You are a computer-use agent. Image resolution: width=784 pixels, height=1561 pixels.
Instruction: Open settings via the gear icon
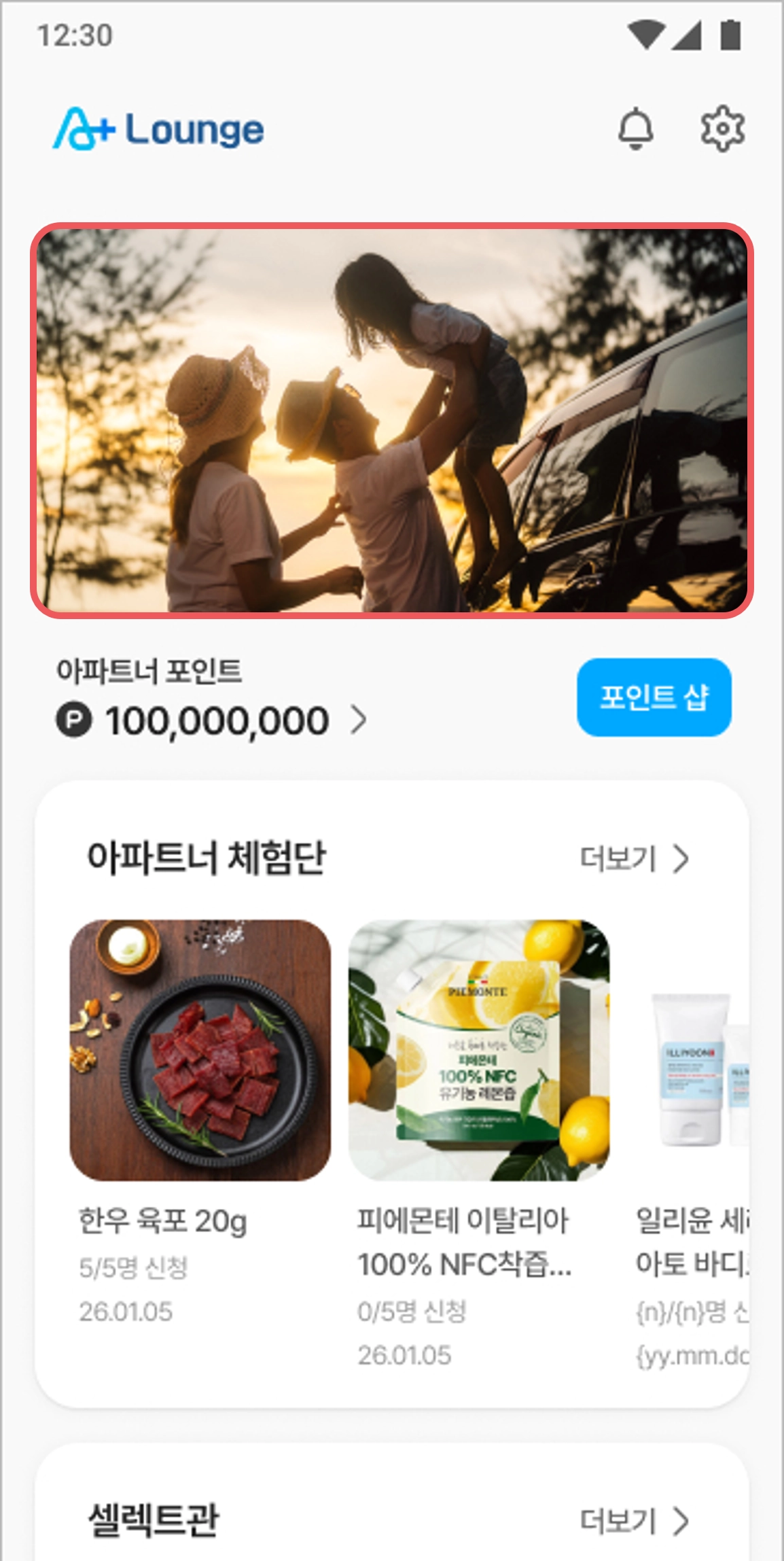point(721,128)
